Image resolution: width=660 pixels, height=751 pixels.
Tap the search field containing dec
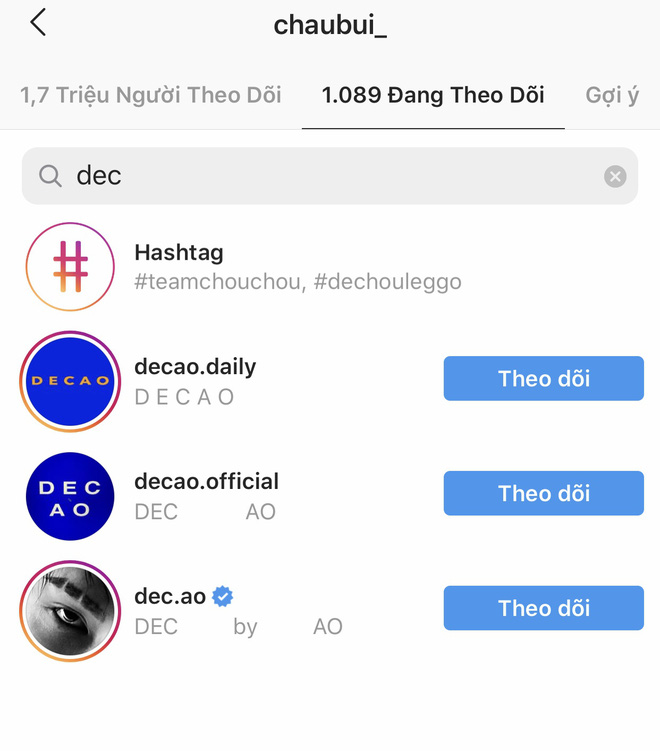point(320,176)
